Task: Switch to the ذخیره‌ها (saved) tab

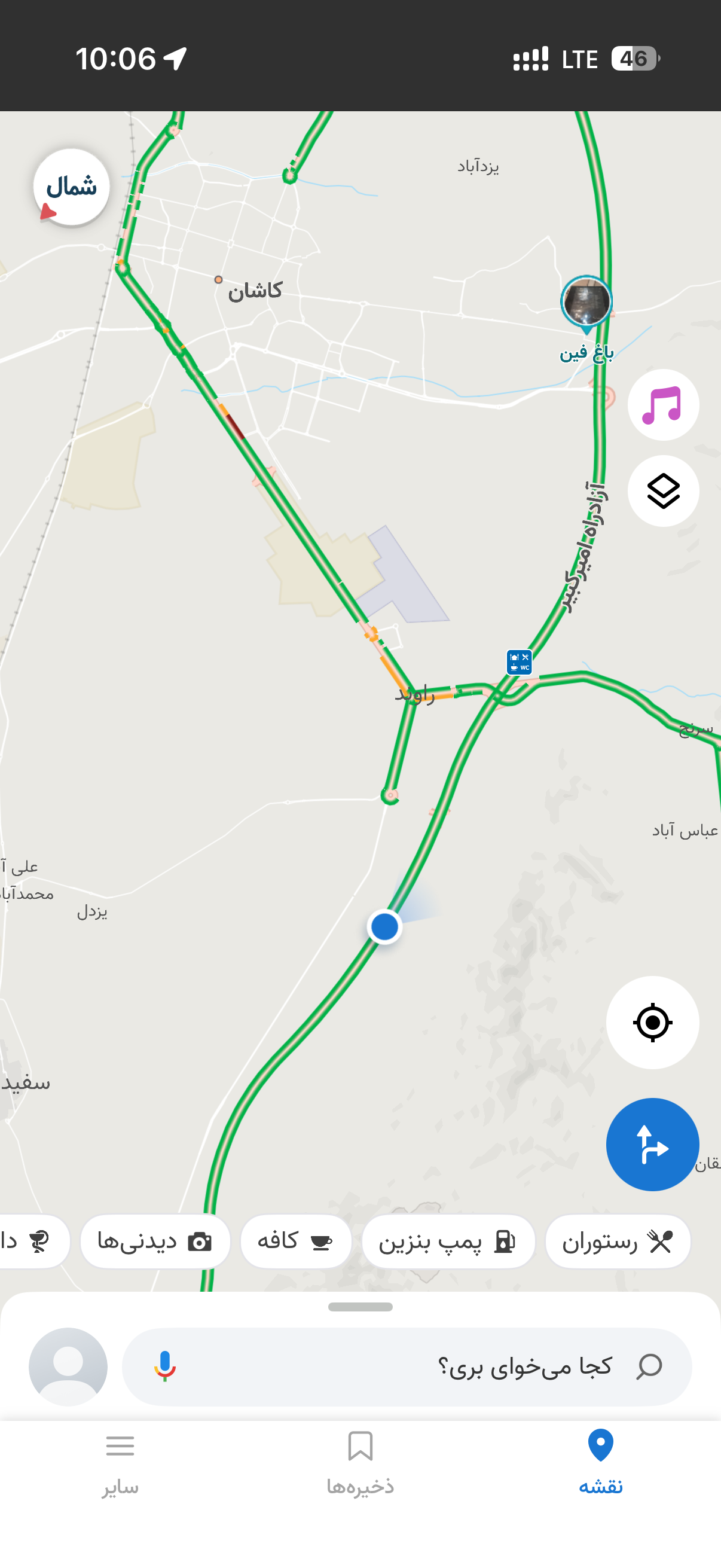Action: [x=360, y=1462]
